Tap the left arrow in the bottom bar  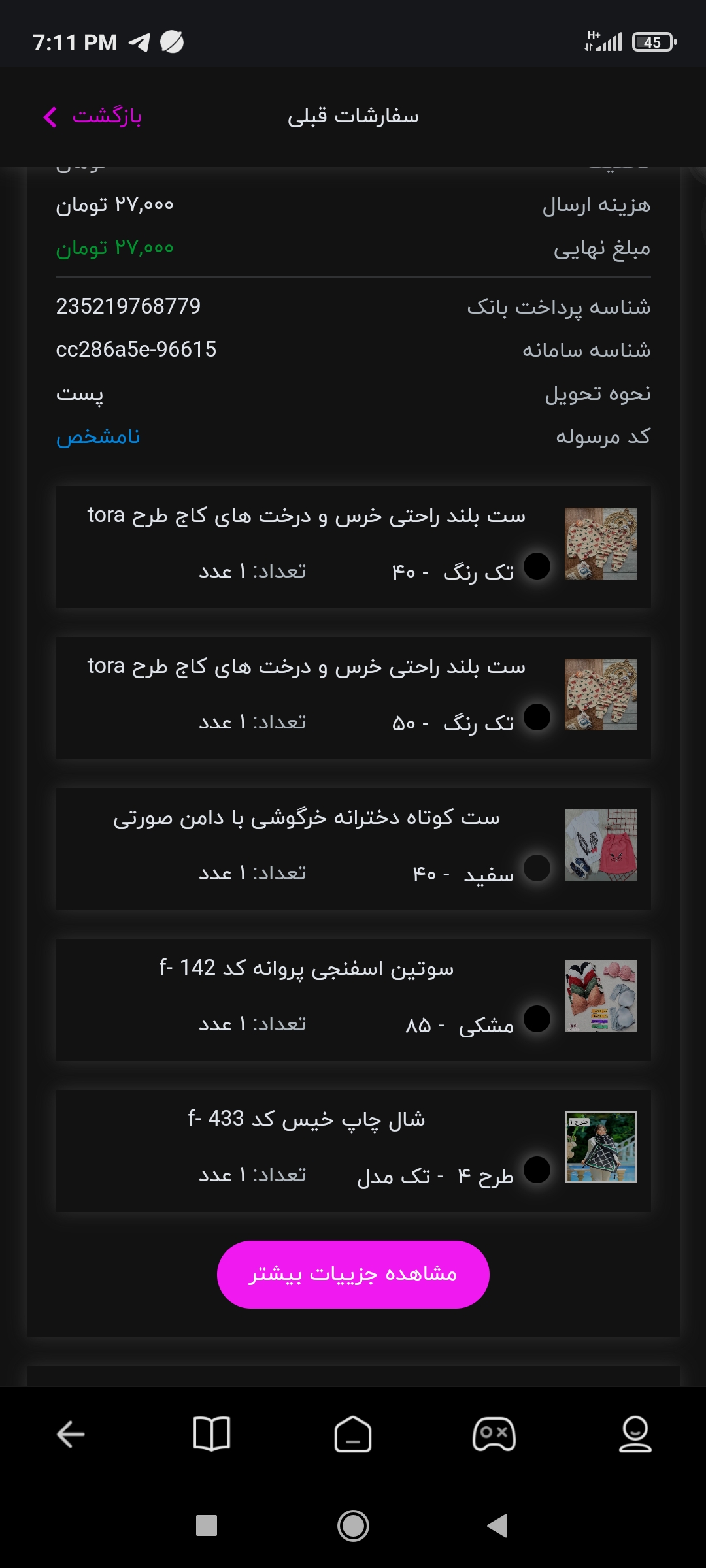tap(71, 1434)
